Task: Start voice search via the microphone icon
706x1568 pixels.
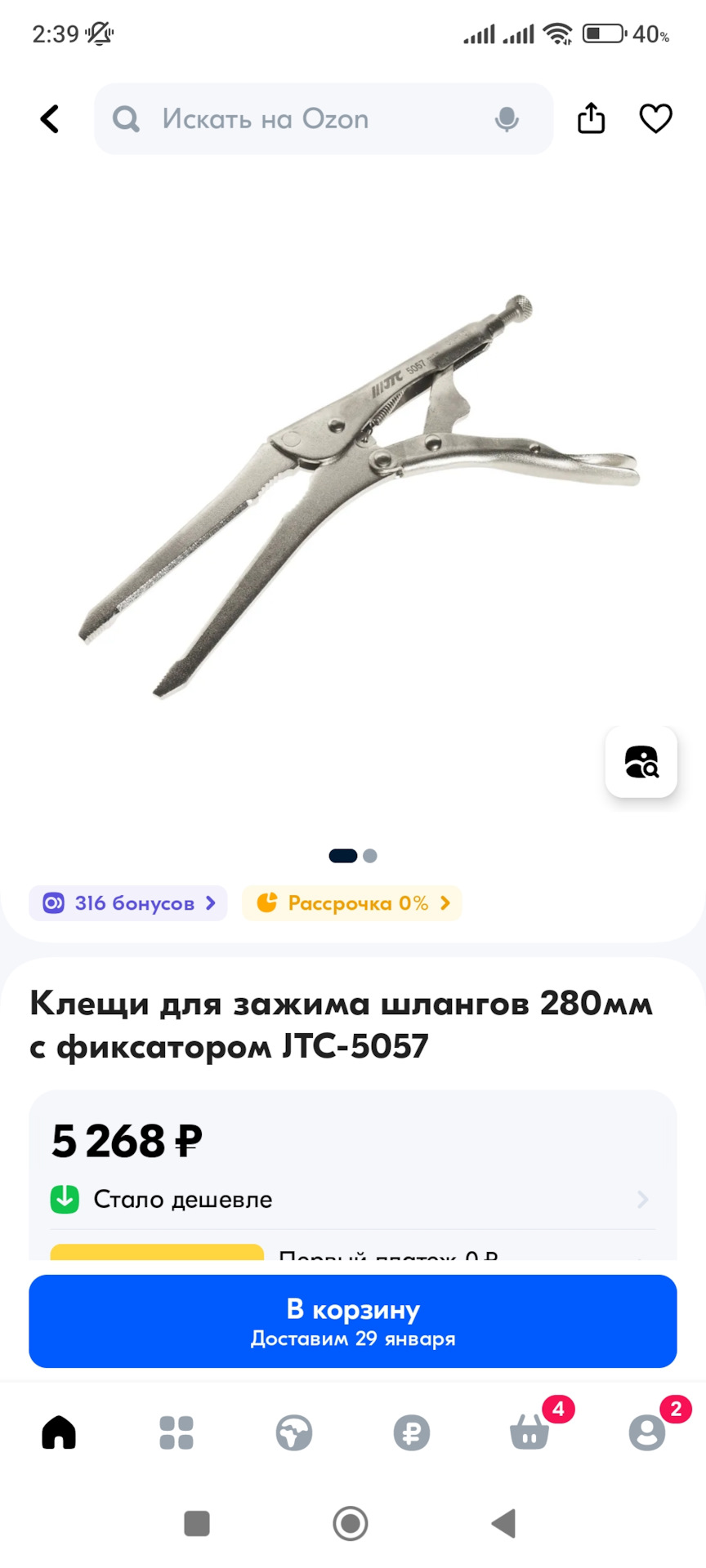Action: click(507, 119)
